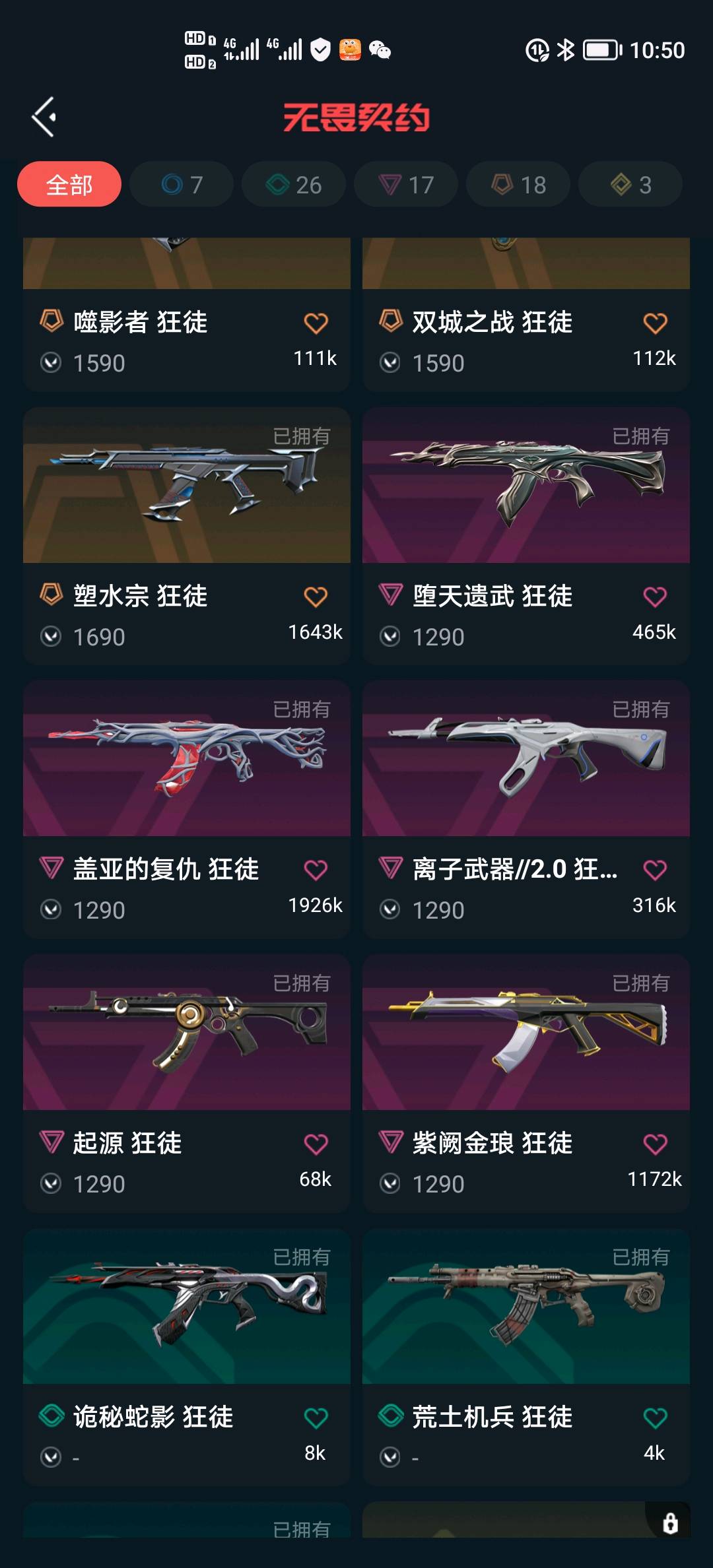The height and width of the screenshot is (1568, 713).
Task: Select the 全部 filter chip
Action: coord(69,184)
